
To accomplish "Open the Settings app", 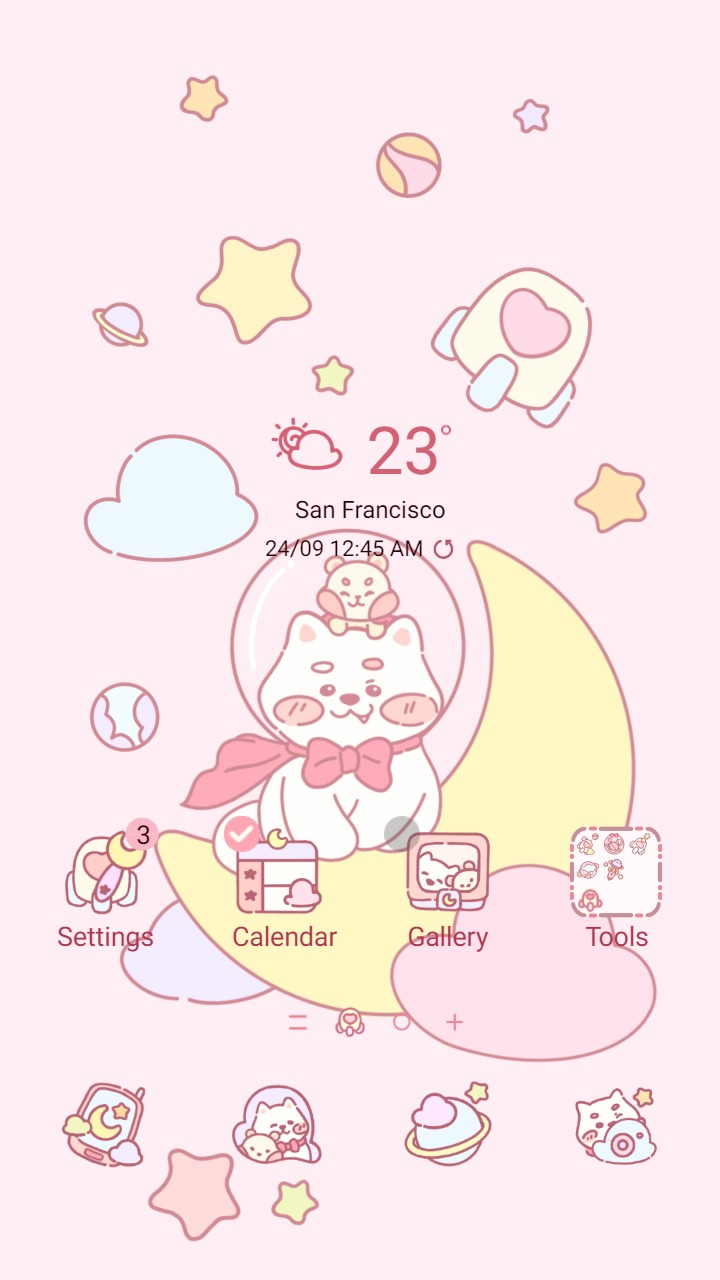I will [x=103, y=872].
